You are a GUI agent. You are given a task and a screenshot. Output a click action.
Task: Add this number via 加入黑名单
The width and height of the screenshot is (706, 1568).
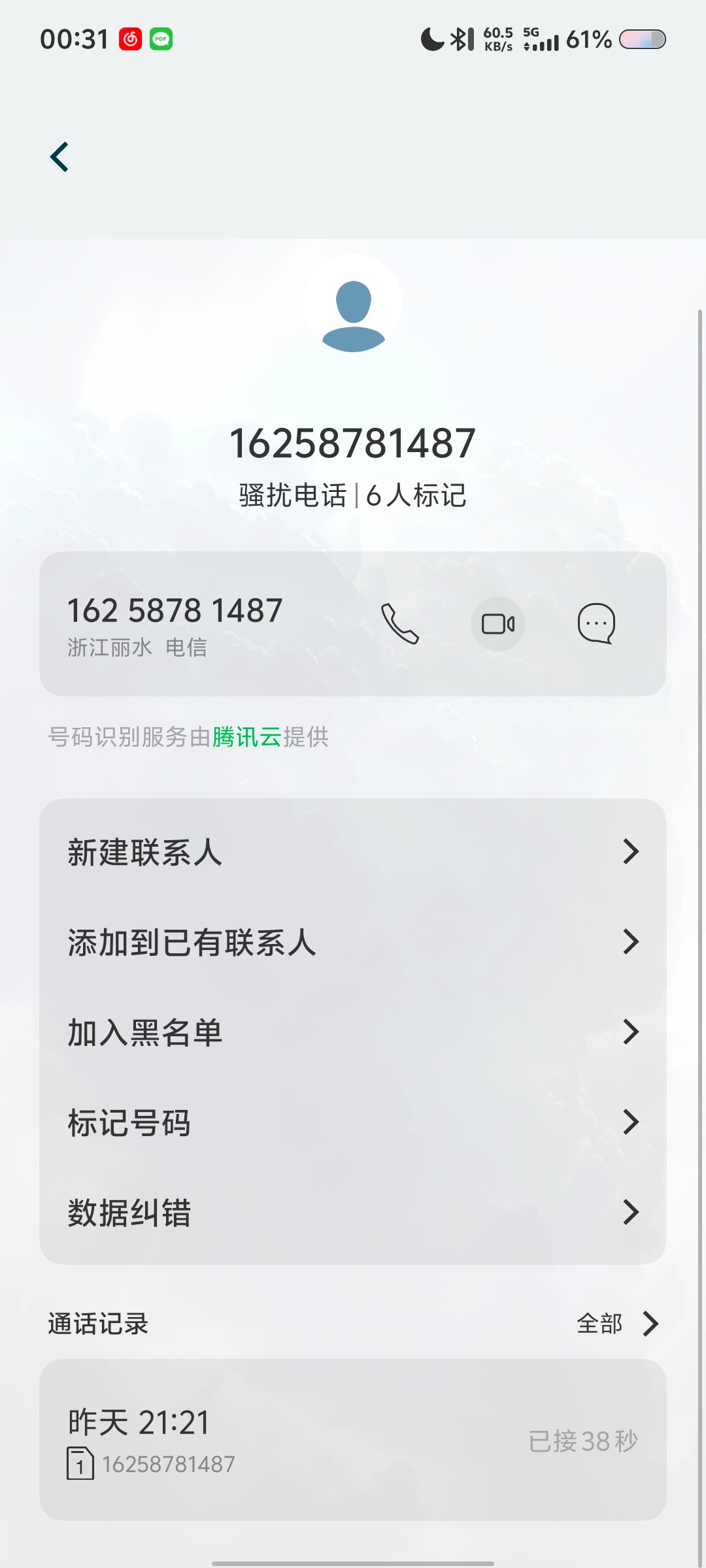point(353,1032)
